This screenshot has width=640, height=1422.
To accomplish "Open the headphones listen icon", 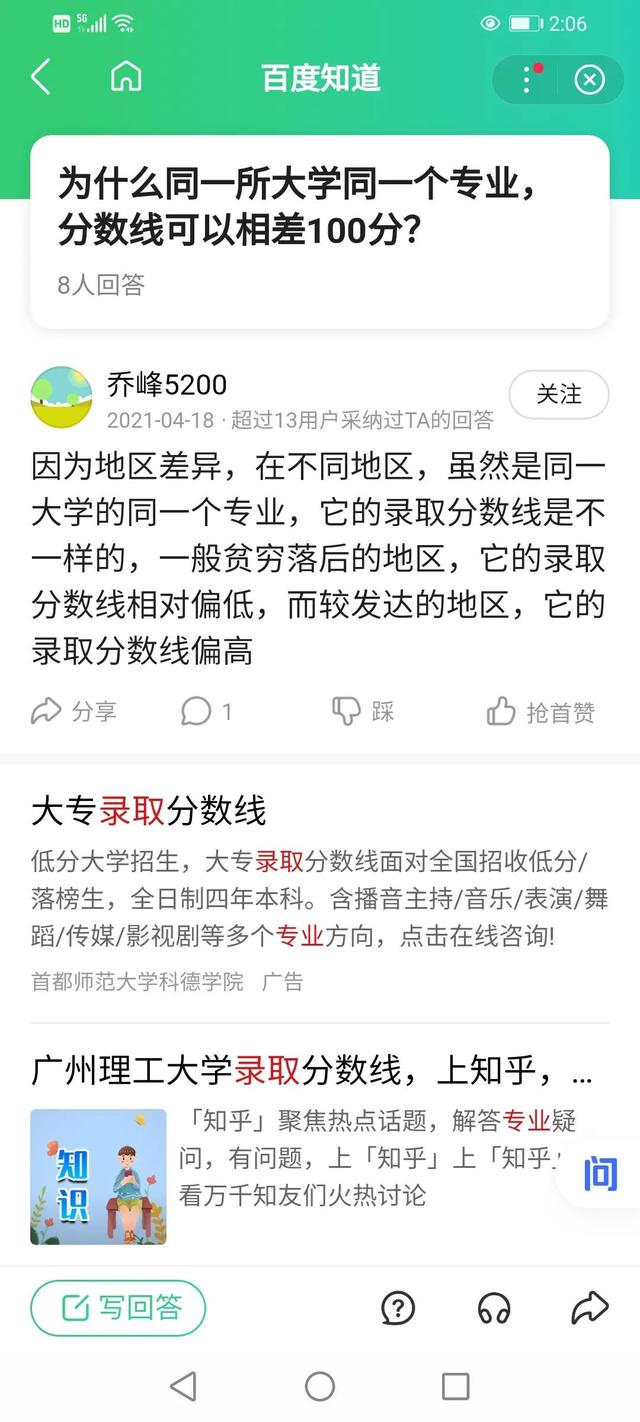I will (x=494, y=1307).
